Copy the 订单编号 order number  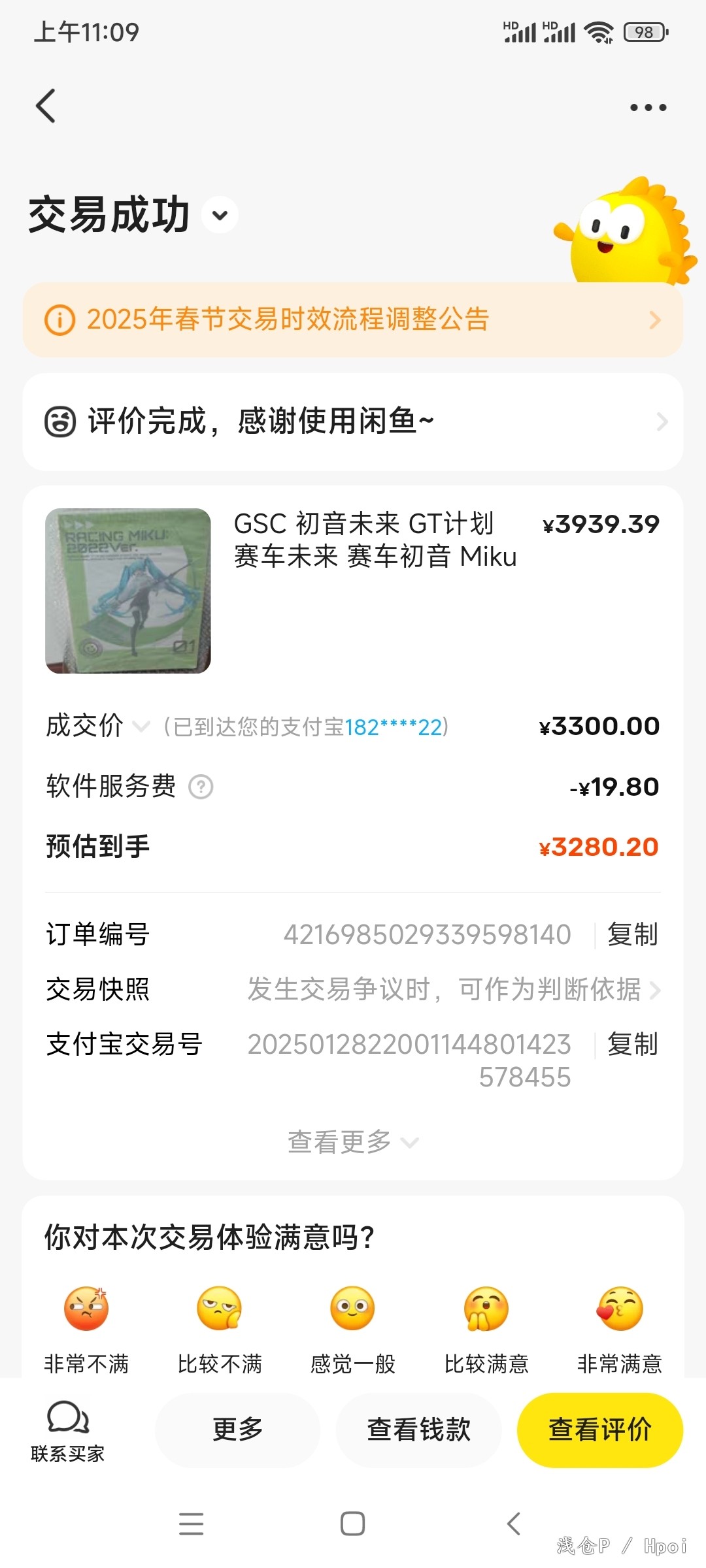(631, 934)
